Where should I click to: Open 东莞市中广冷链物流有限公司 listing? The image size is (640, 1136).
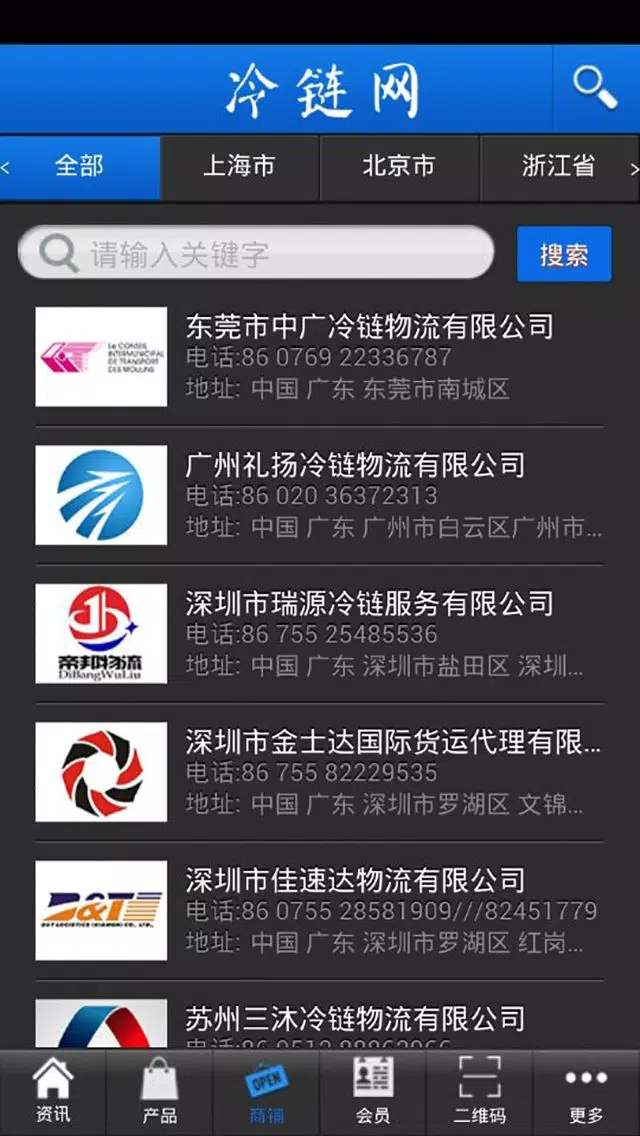(319, 356)
